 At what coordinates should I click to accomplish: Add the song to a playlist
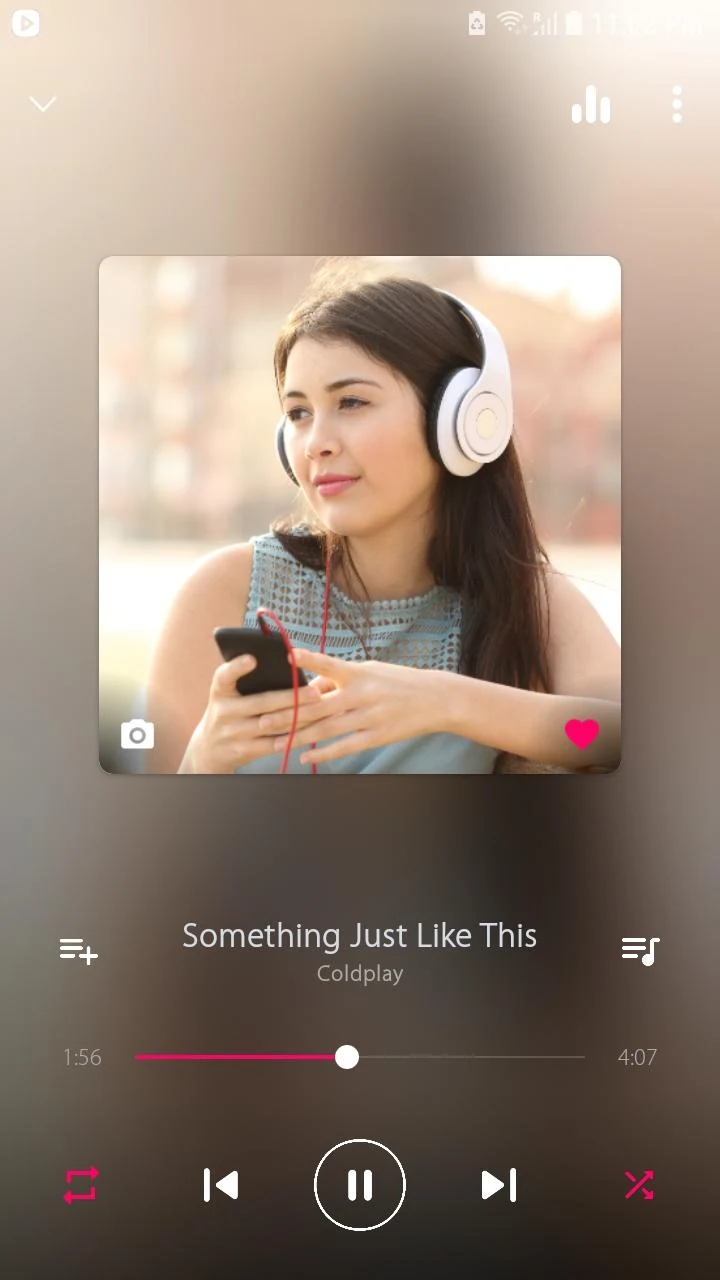pyautogui.click(x=78, y=950)
